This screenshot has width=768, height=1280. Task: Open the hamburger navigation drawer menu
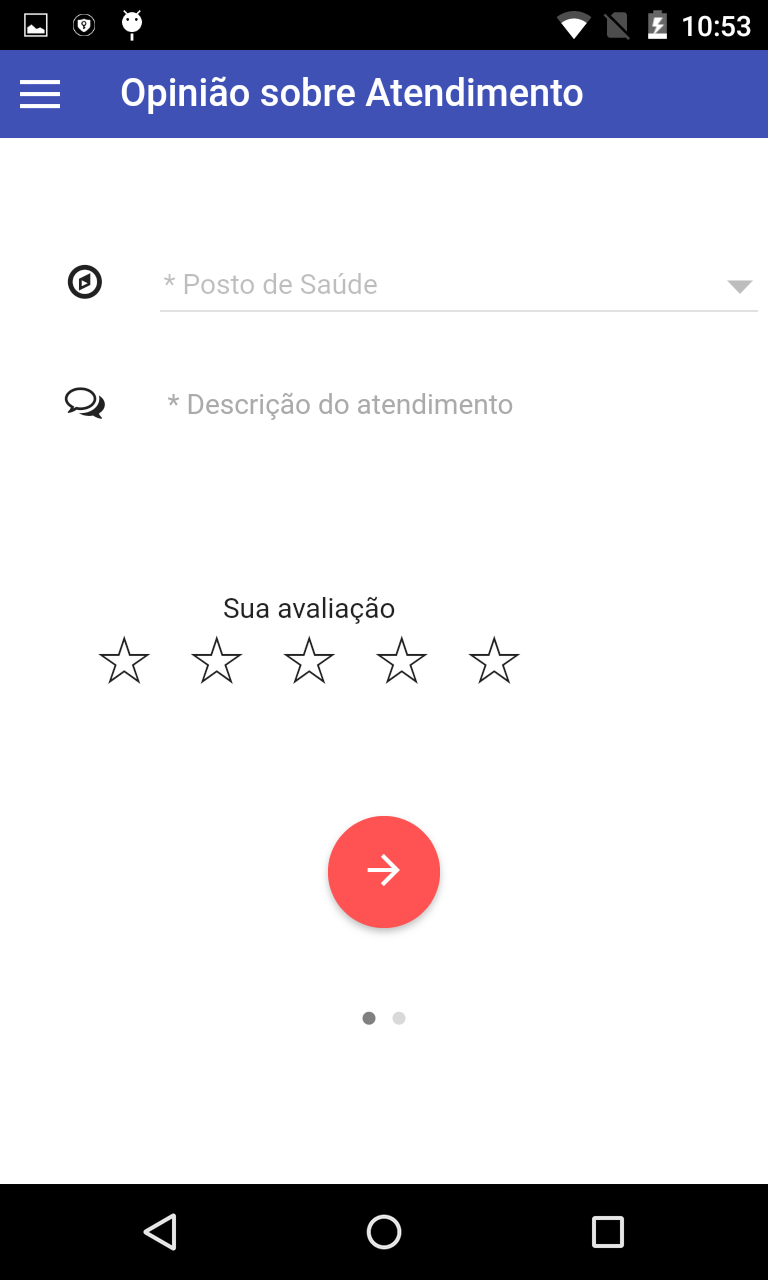click(x=40, y=94)
